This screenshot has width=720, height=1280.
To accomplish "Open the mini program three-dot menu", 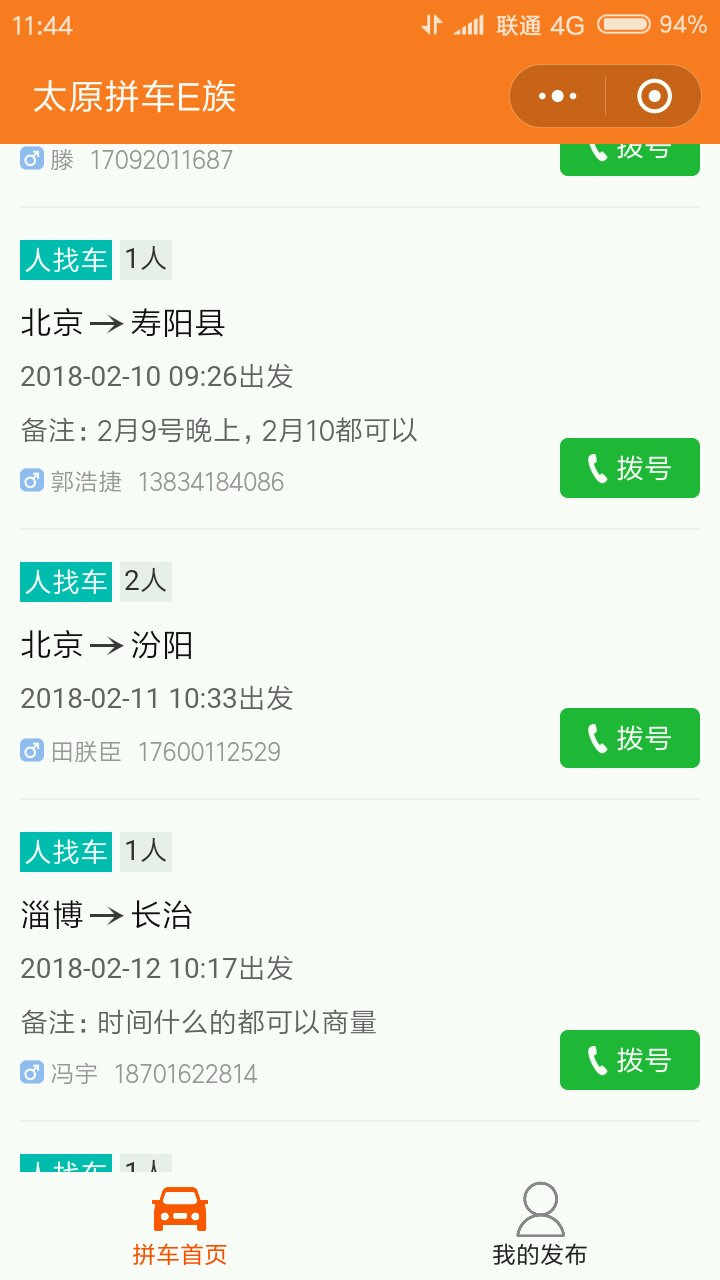I will (557, 97).
